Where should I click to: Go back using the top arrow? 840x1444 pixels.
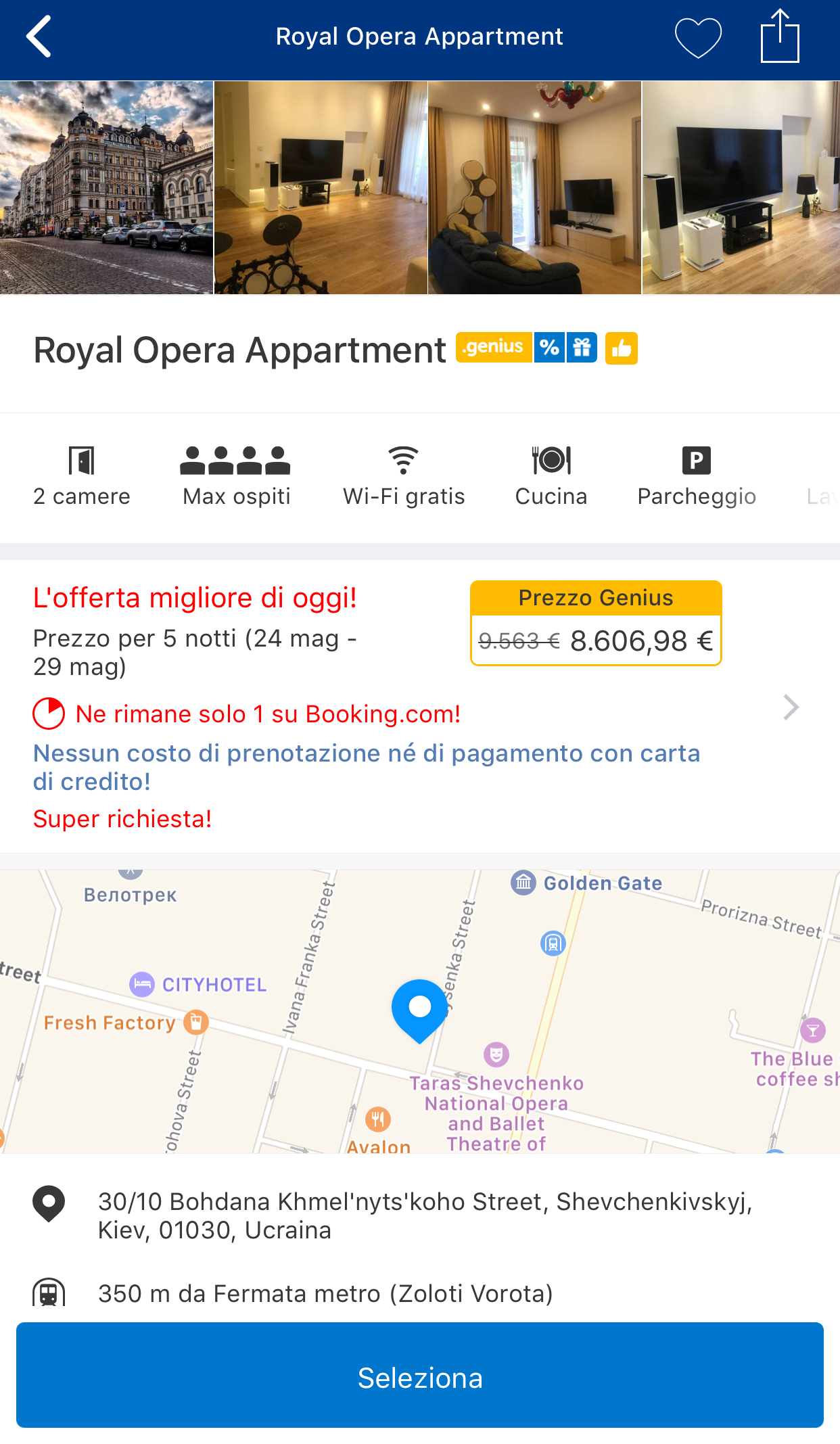39,37
